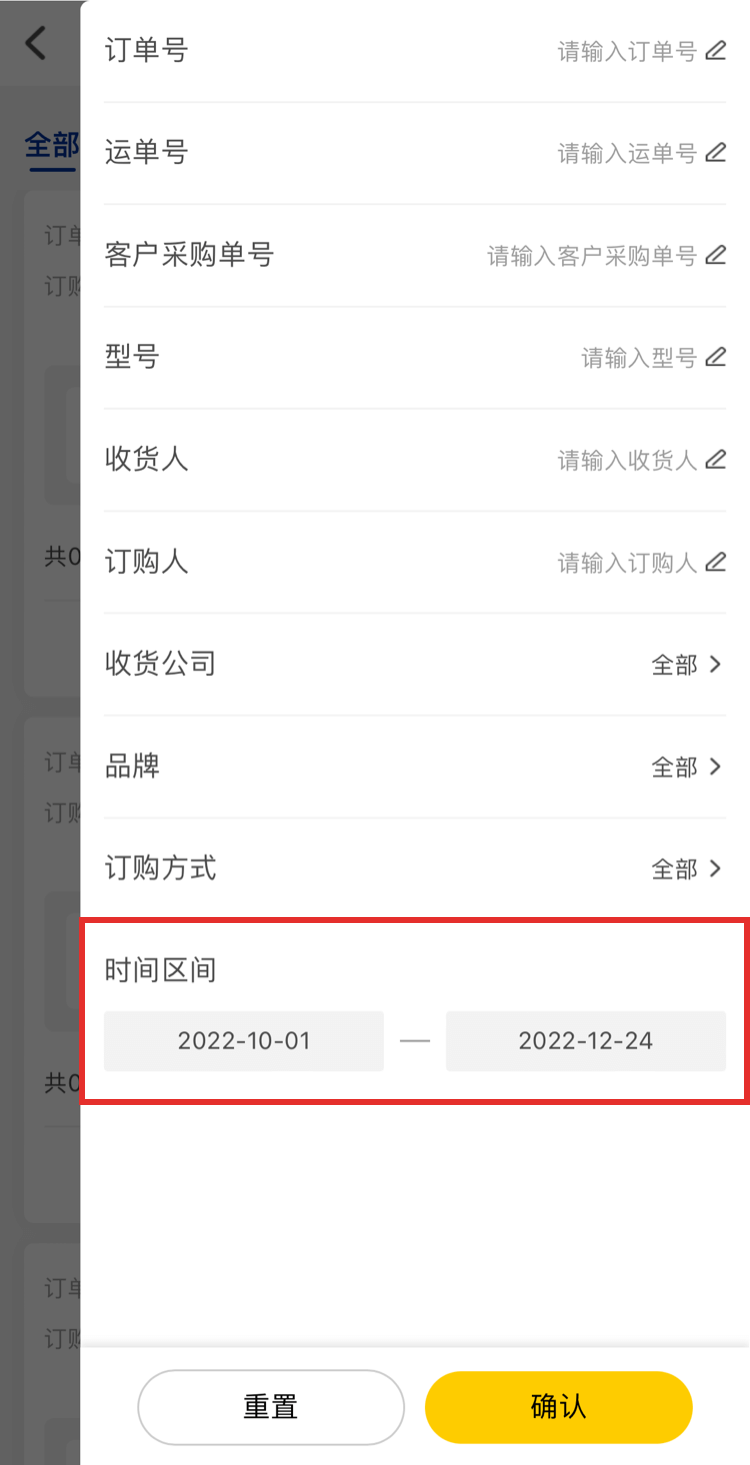The image size is (750, 1465).
Task: Change the start date 2022-10-01
Action: pyautogui.click(x=244, y=1041)
